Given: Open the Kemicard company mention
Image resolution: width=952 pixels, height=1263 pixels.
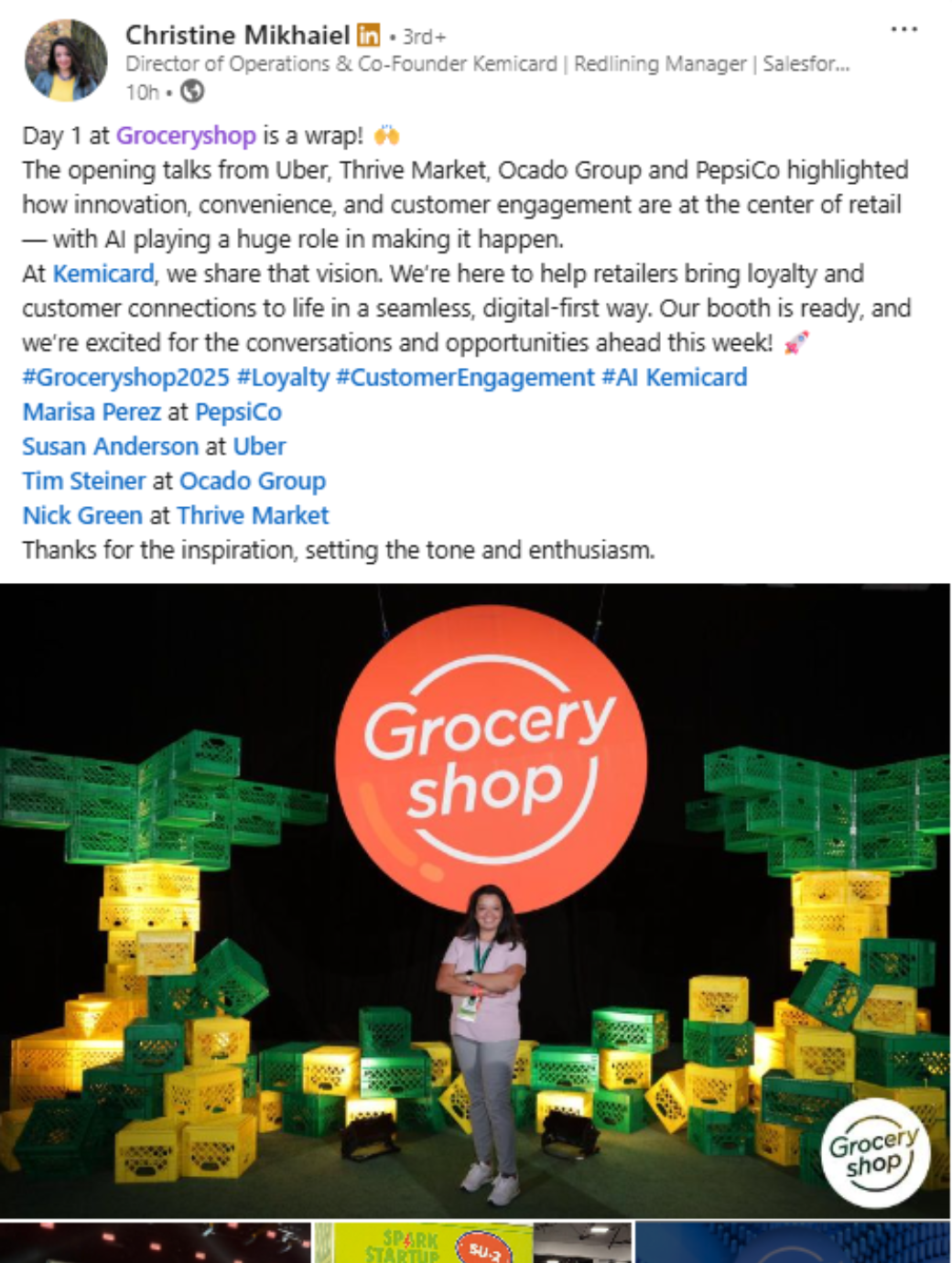Looking at the screenshot, I should tap(103, 274).
